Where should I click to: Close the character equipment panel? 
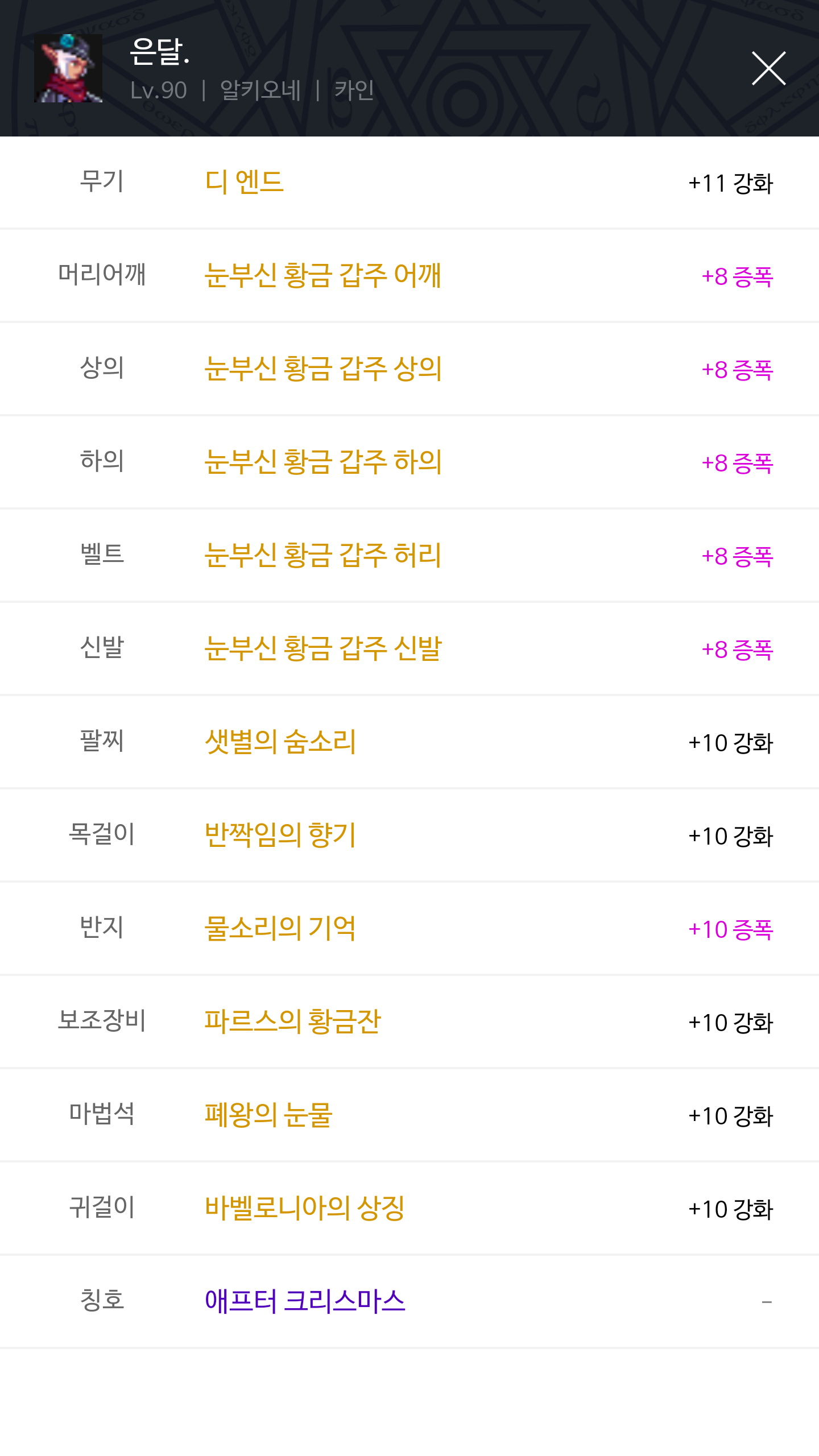[768, 68]
